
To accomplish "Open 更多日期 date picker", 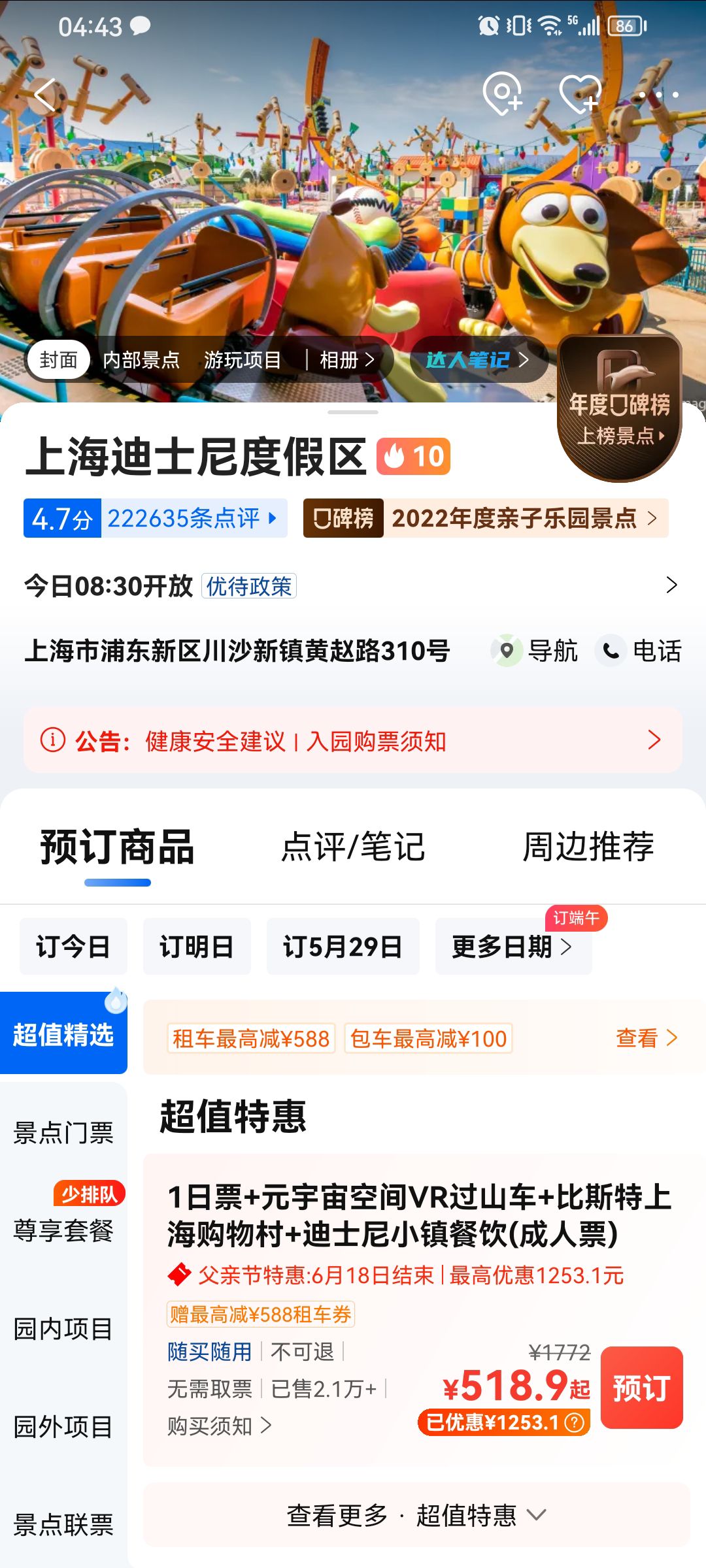I will [x=513, y=946].
